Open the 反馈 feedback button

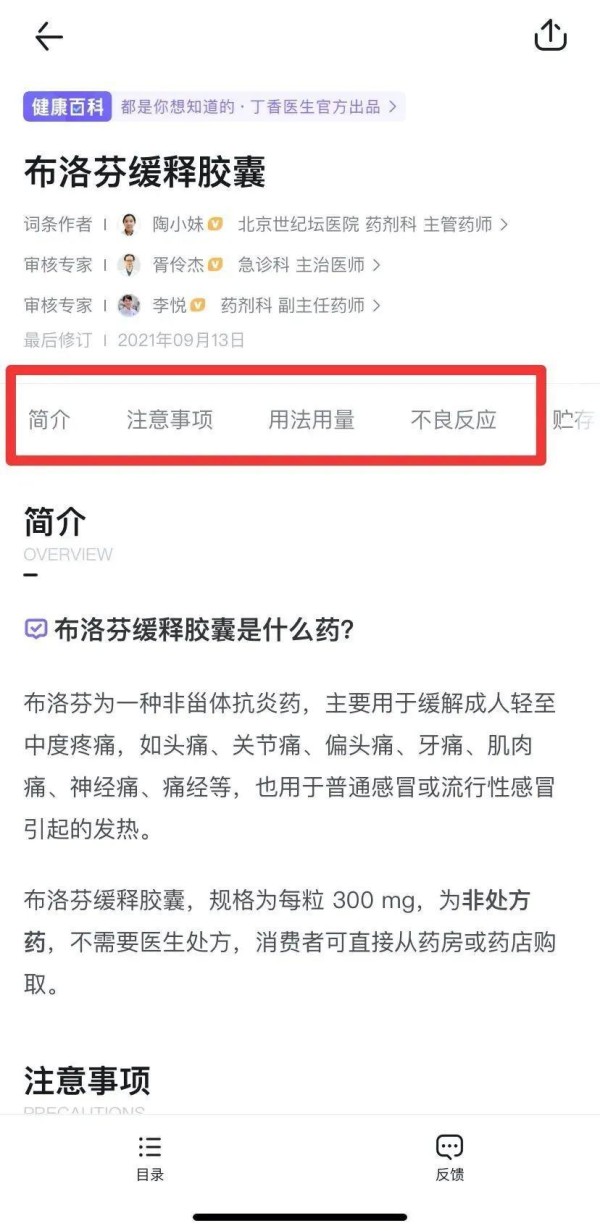pyautogui.click(x=449, y=1158)
